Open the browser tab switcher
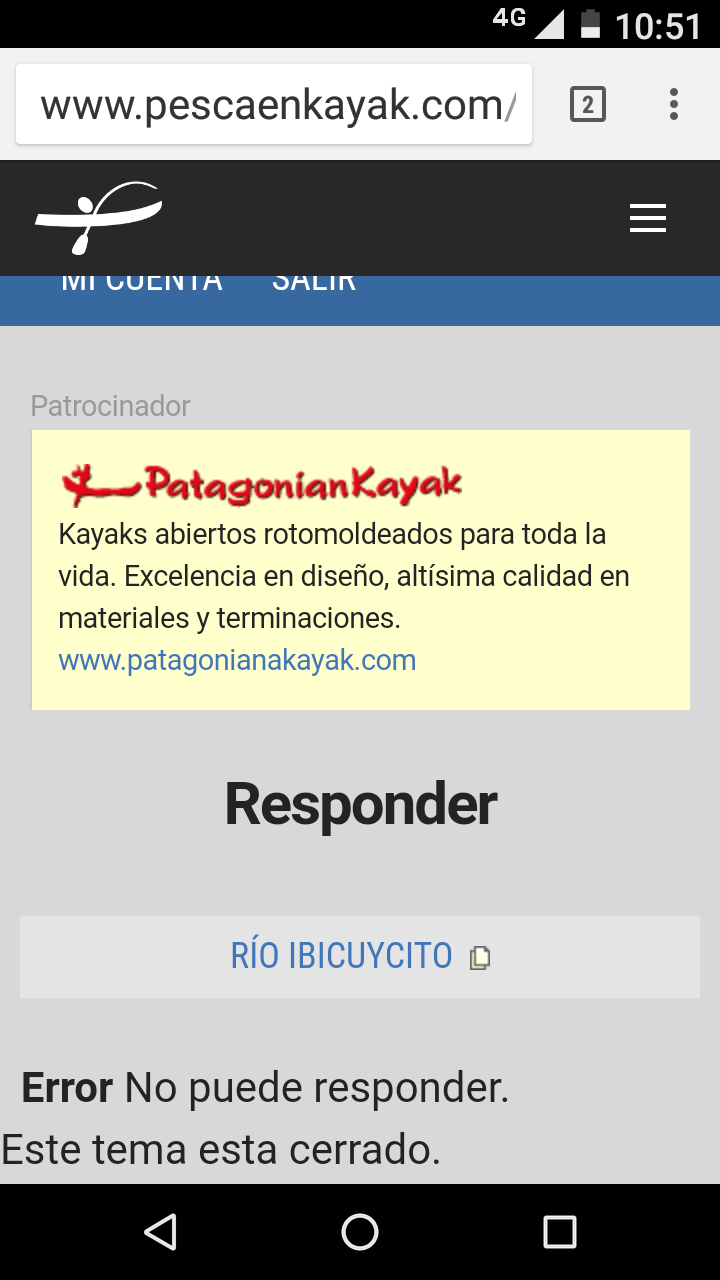Viewport: 720px width, 1280px height. click(588, 104)
